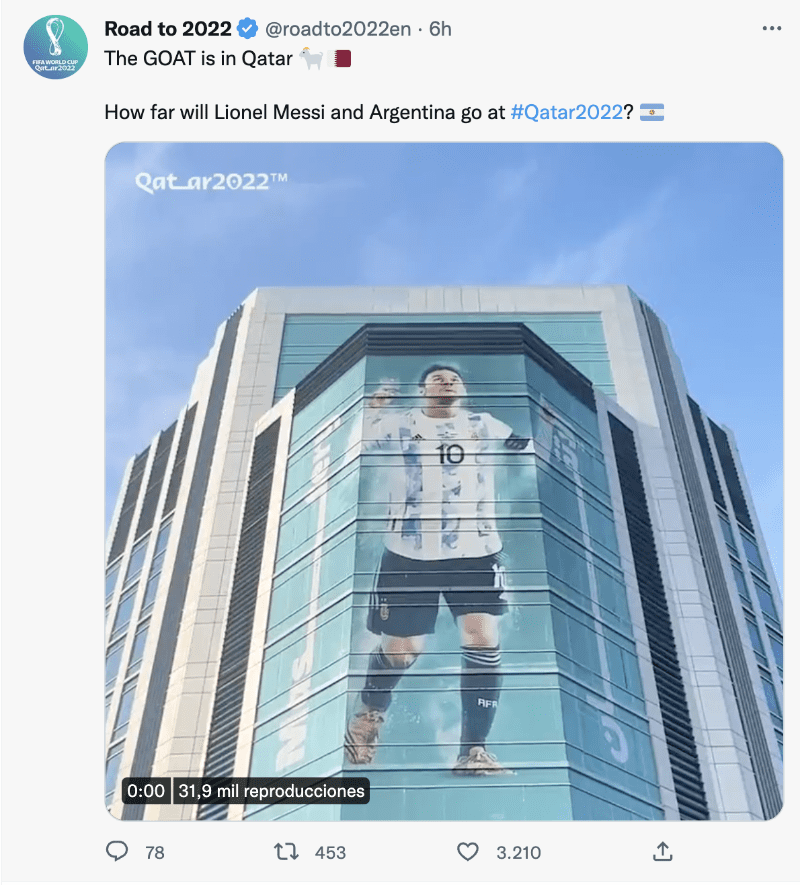Retweet the Road to 2022 tweet

pyautogui.click(x=289, y=852)
